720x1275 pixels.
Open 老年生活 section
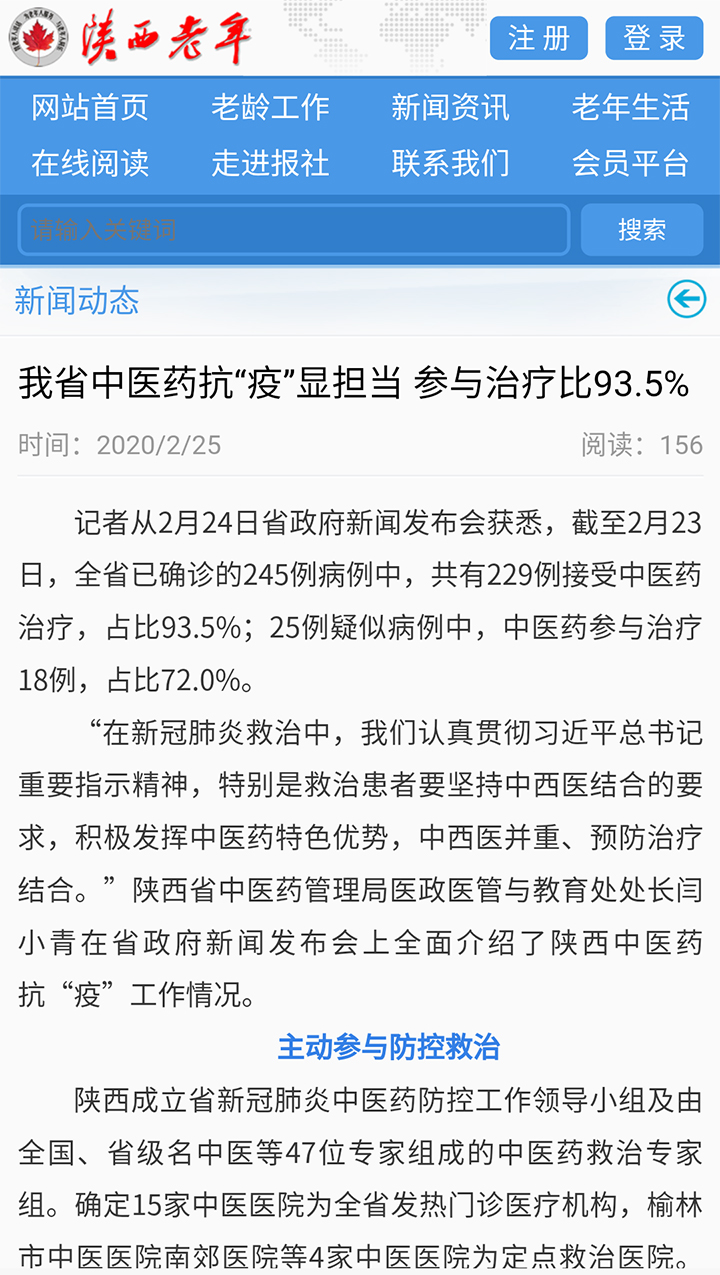[630, 107]
